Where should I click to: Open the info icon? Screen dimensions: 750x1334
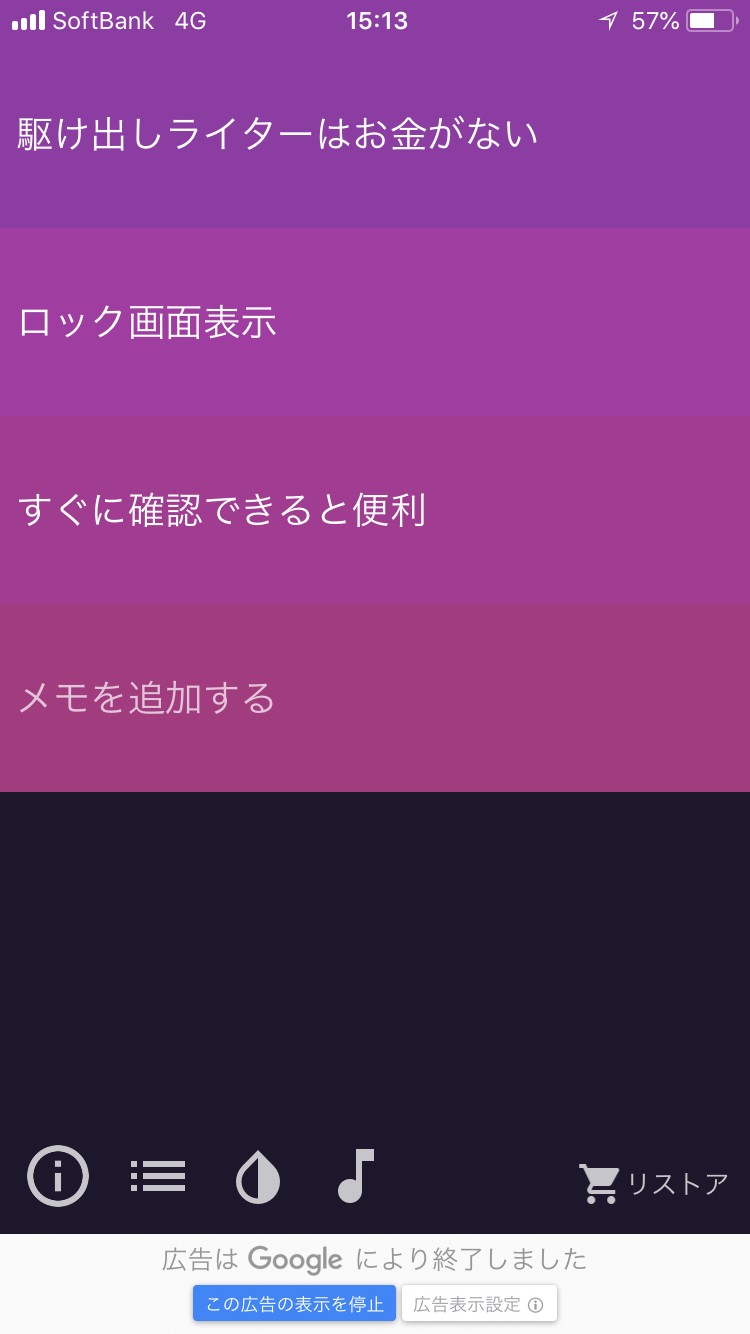click(x=58, y=1176)
